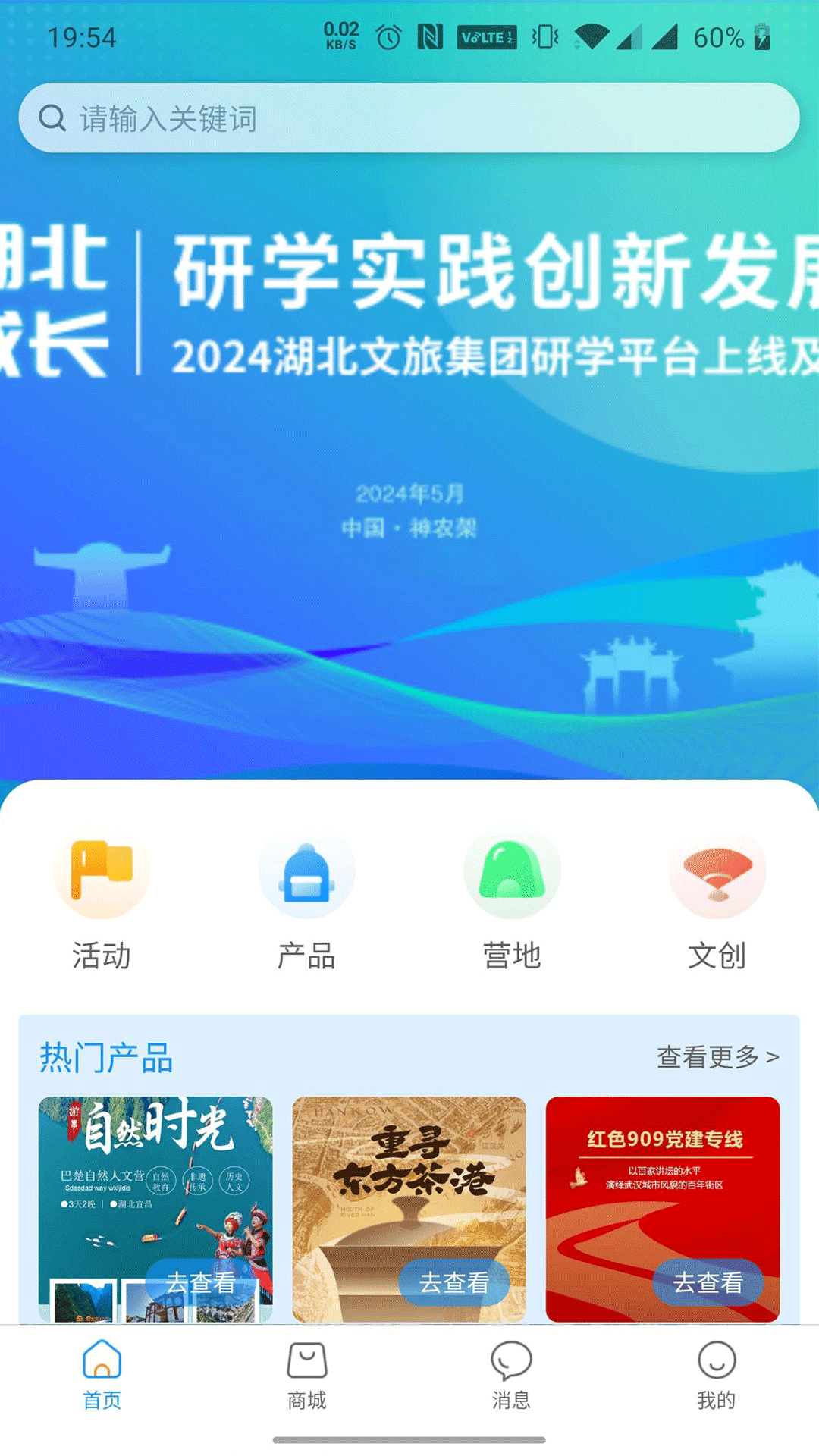This screenshot has width=819, height=1456.
Task: Tap the 营地 (Camp) icon
Action: (x=511, y=874)
